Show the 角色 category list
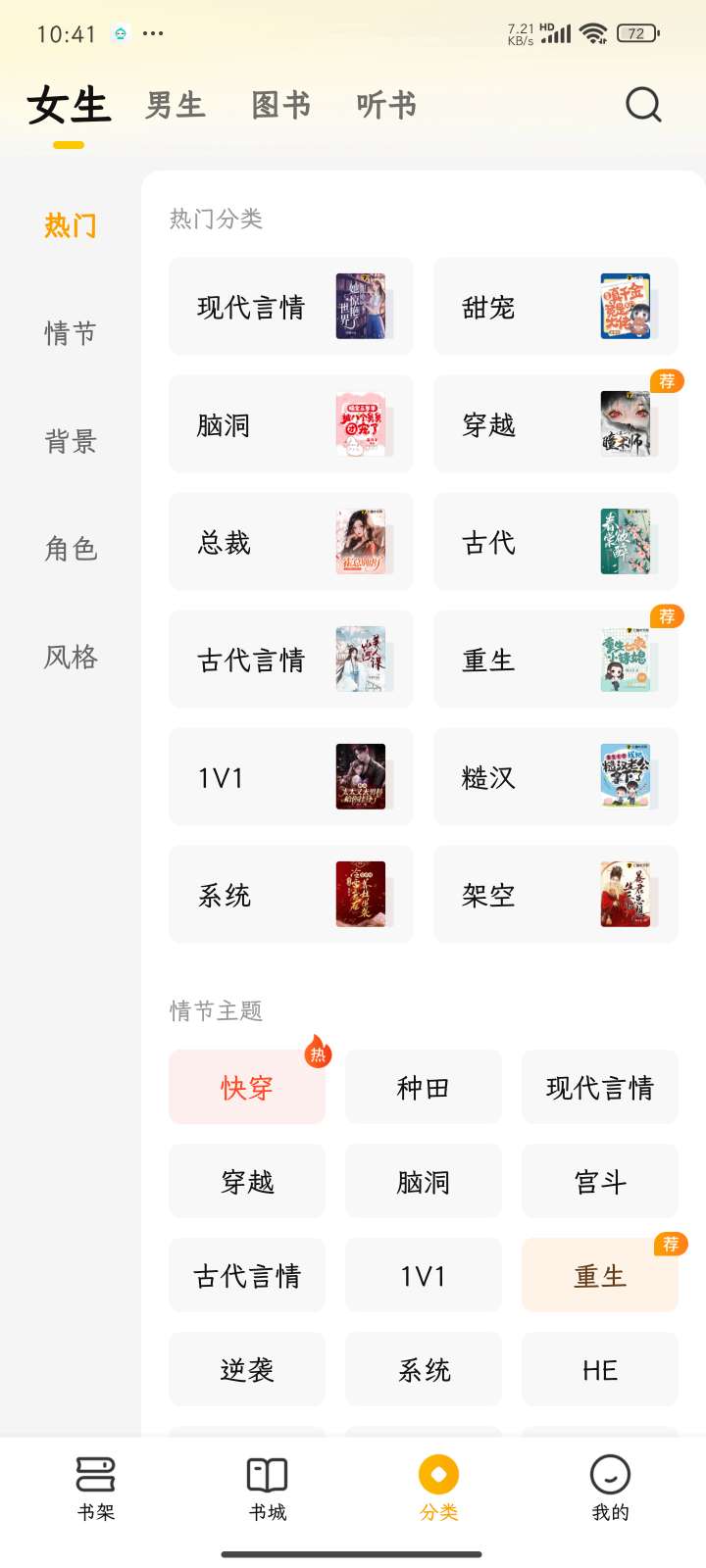Viewport: 706px width, 1568px height. [71, 549]
